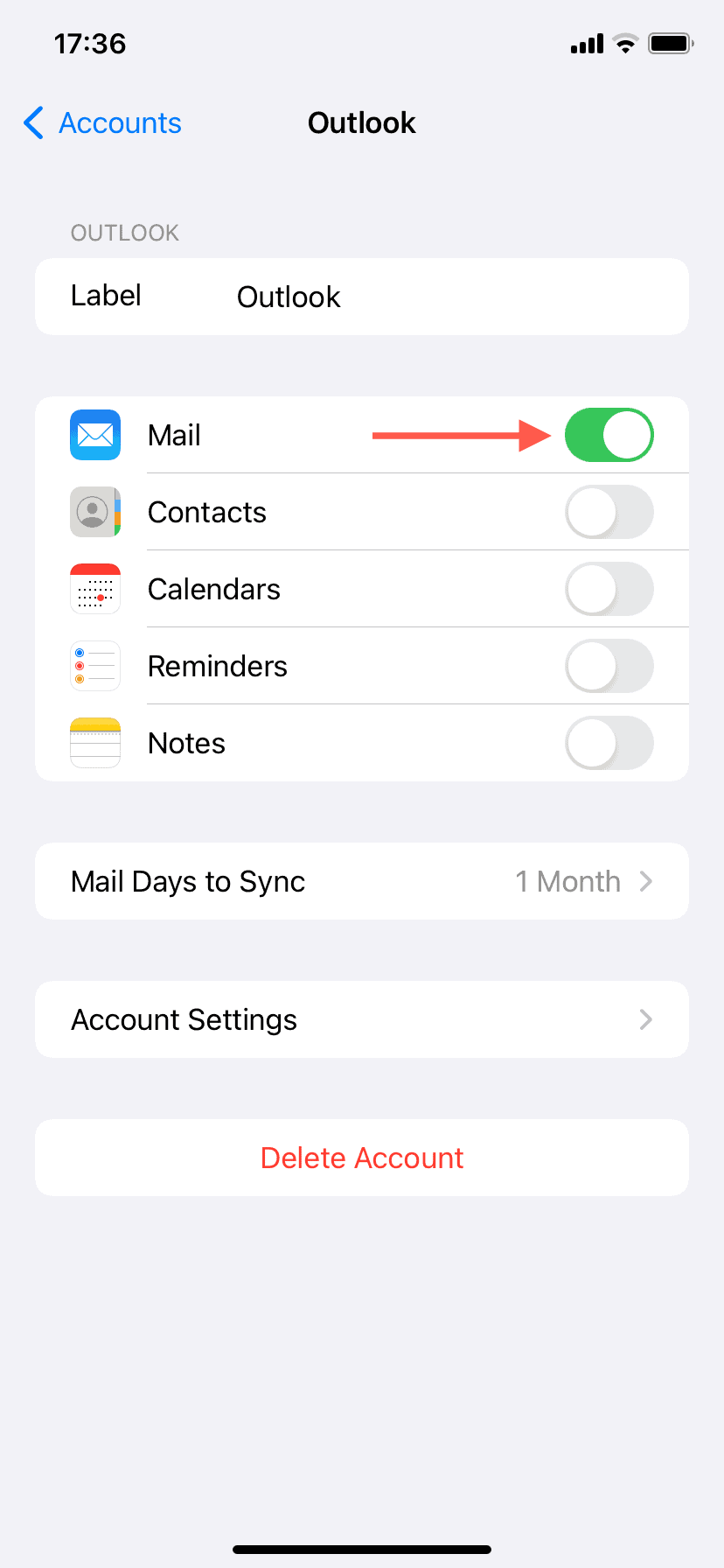Tap Delete Account
Screen dimensions: 724x1568
[x=362, y=1158]
